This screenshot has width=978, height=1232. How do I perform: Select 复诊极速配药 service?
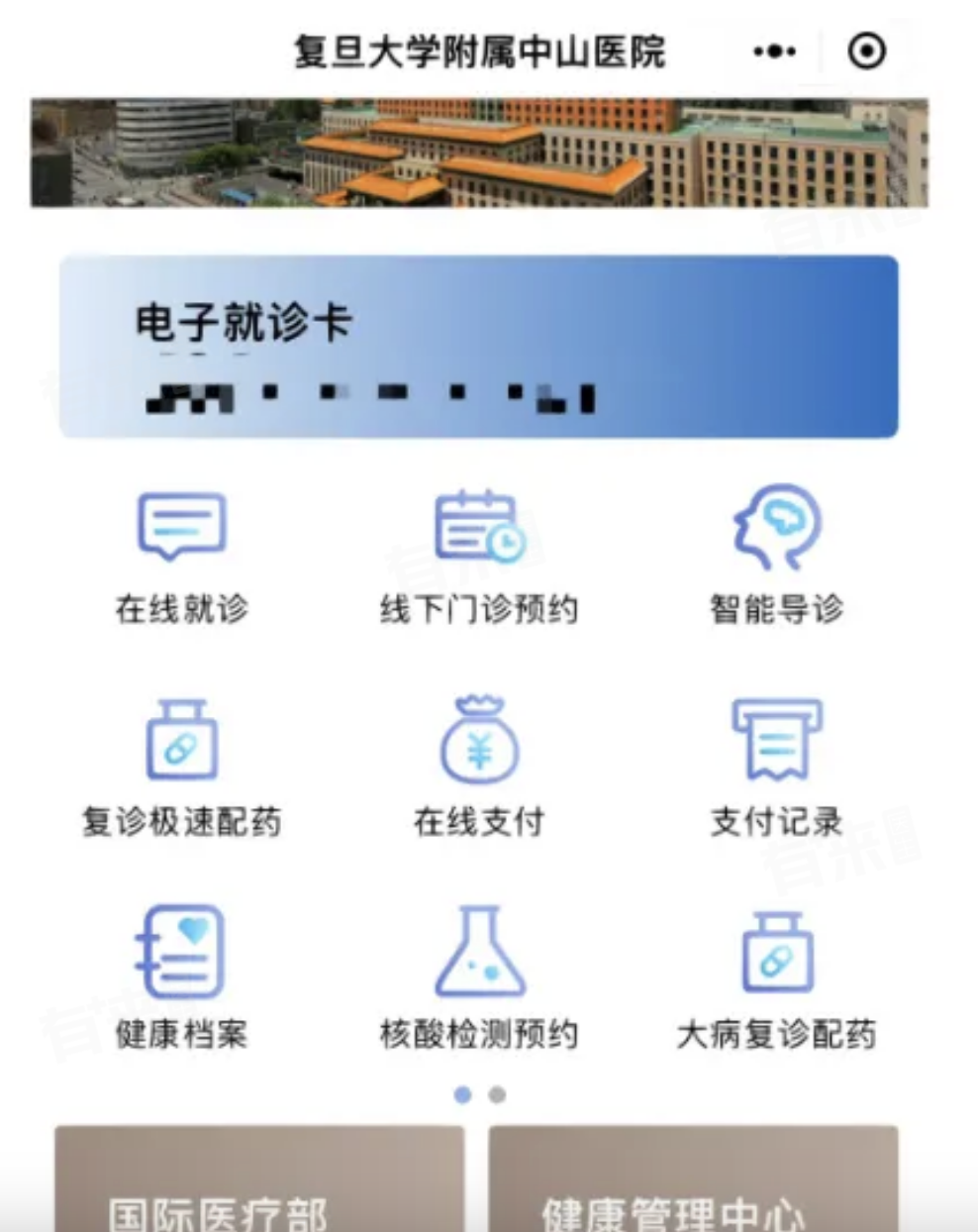[182, 768]
